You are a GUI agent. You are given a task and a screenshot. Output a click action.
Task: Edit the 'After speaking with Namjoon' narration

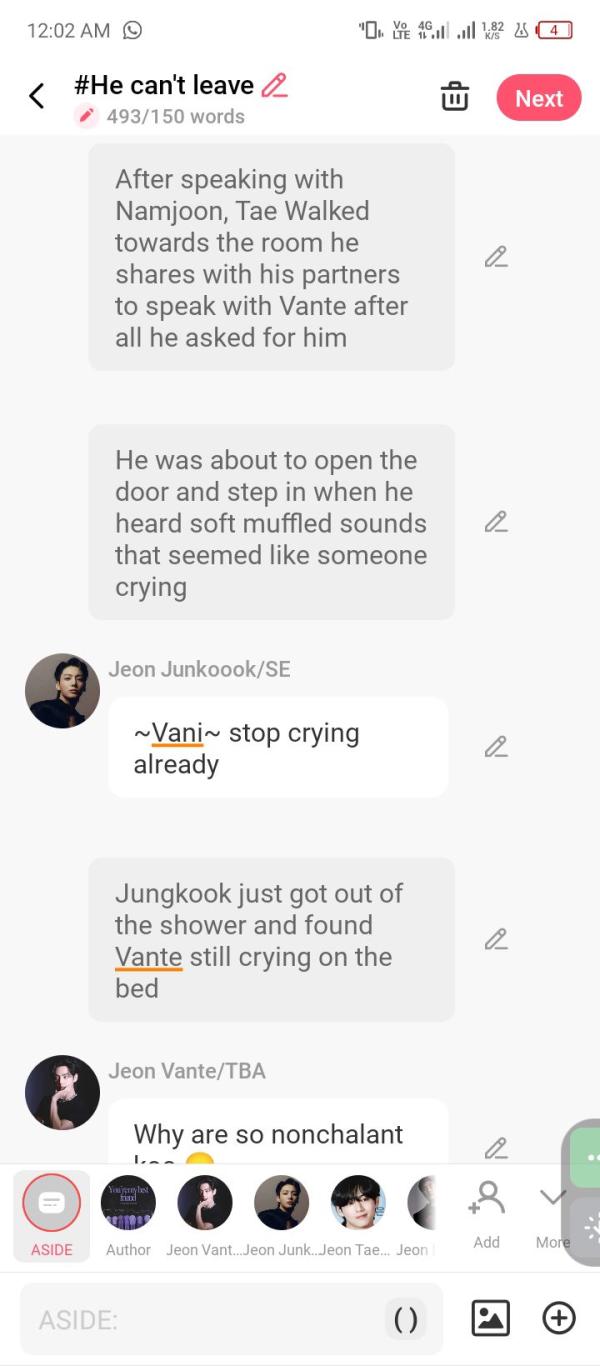[x=496, y=258]
